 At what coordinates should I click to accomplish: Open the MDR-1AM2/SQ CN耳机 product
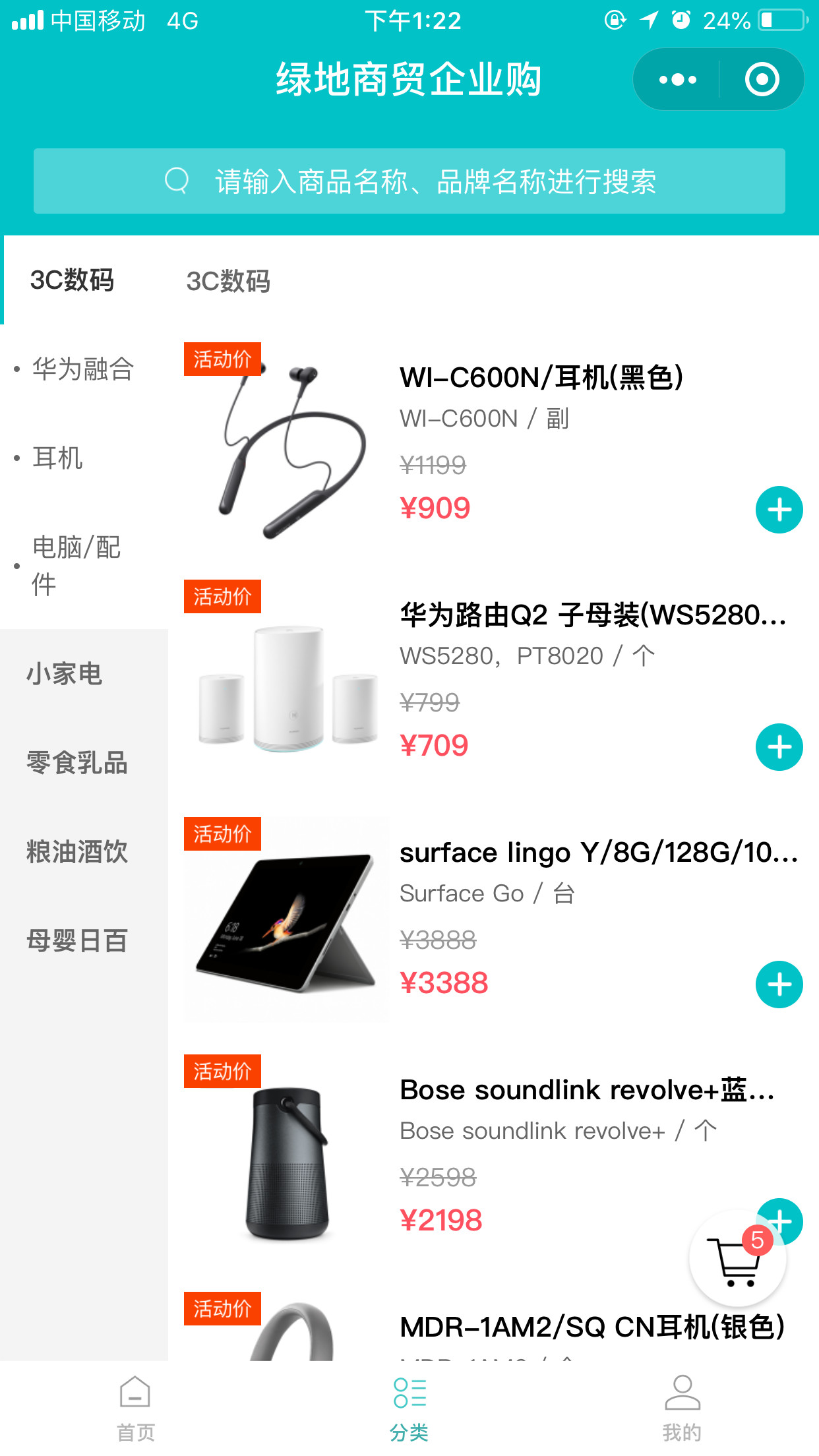tap(591, 1327)
